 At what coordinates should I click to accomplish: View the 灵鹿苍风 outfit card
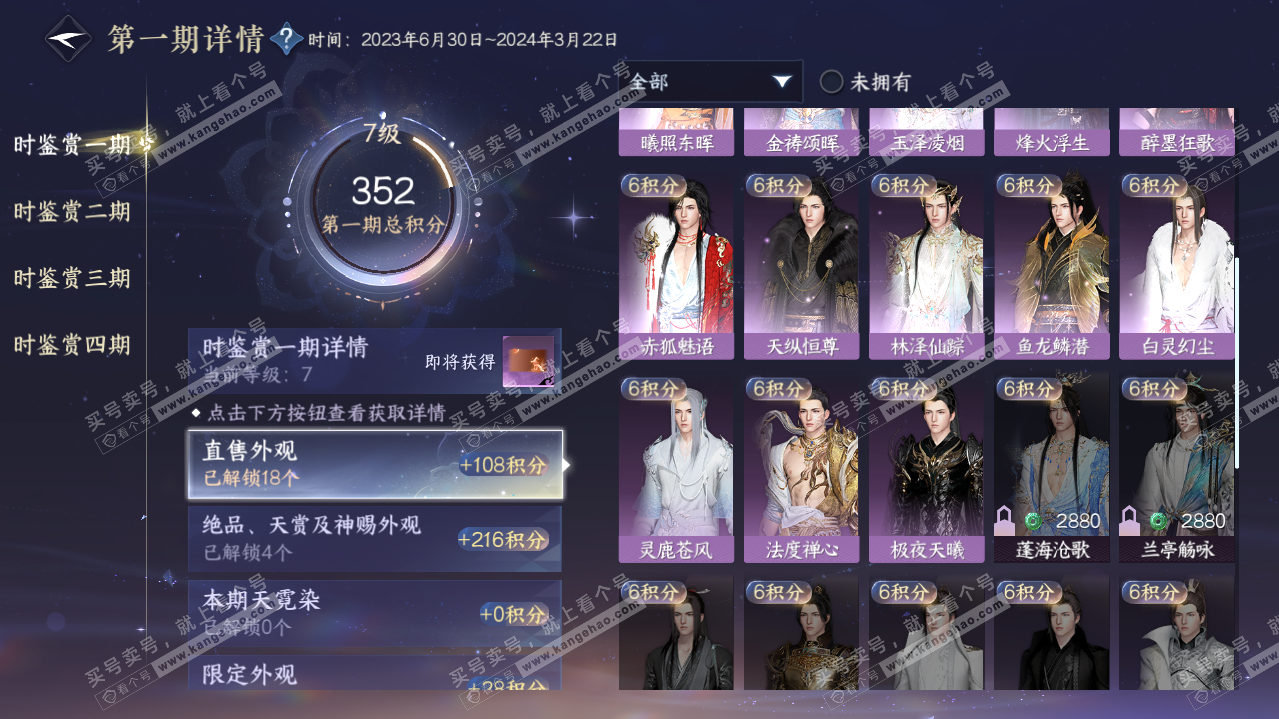click(676, 468)
